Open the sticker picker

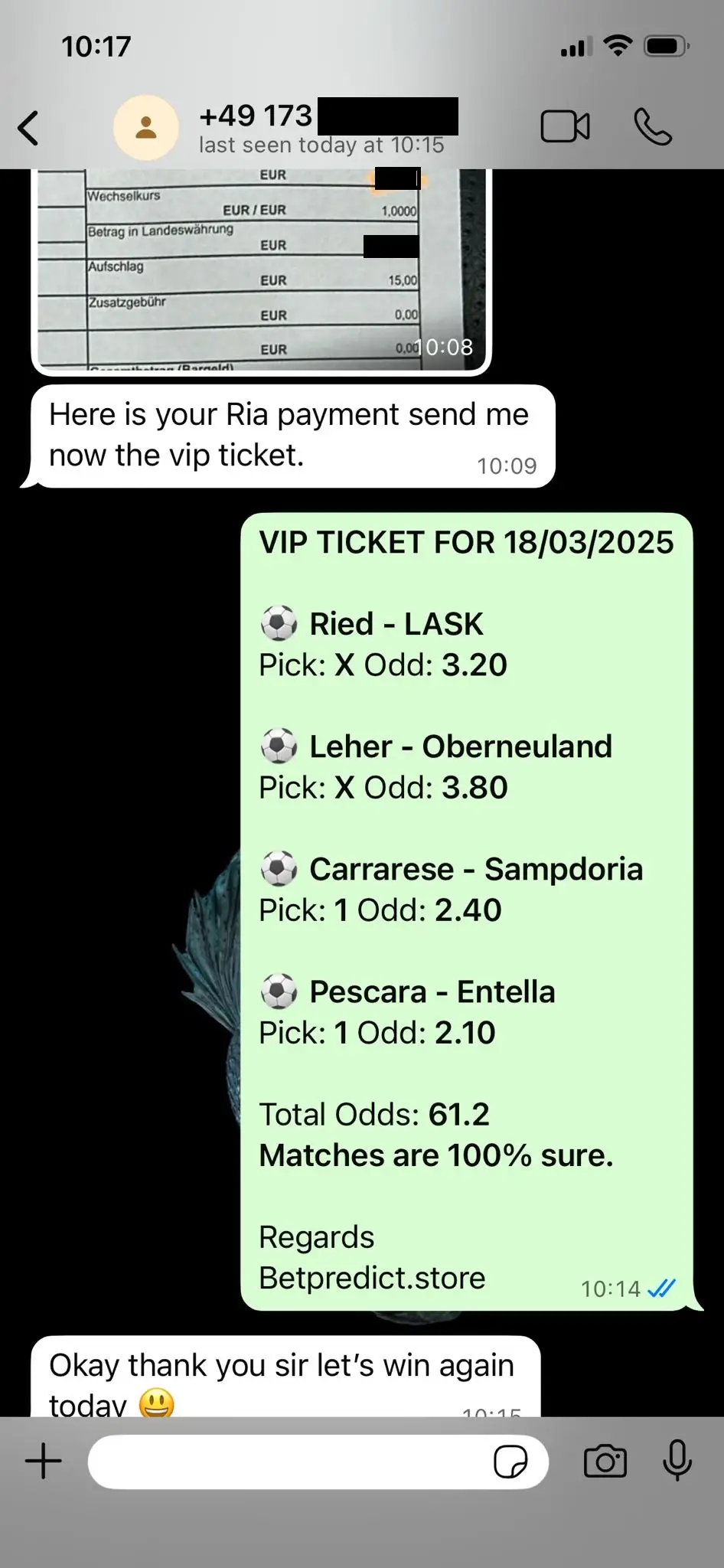click(510, 1462)
